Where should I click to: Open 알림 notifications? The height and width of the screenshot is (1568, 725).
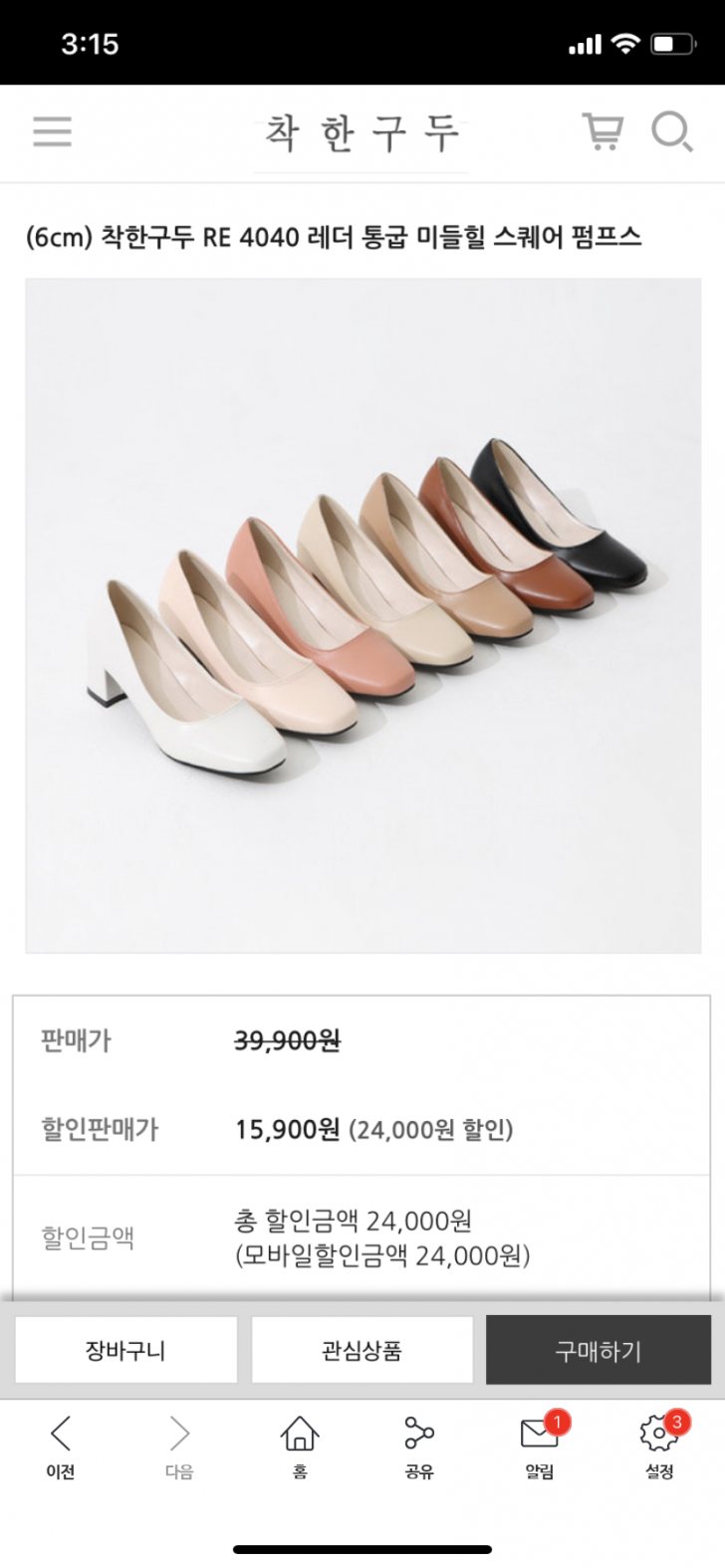[x=540, y=1447]
